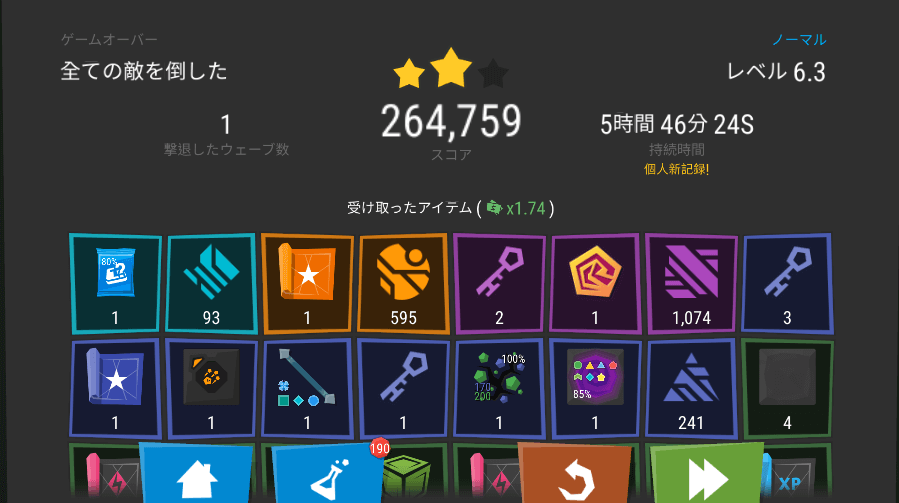
Task: Open the purple pentagon item tile
Action: pyautogui.click(x=595, y=284)
